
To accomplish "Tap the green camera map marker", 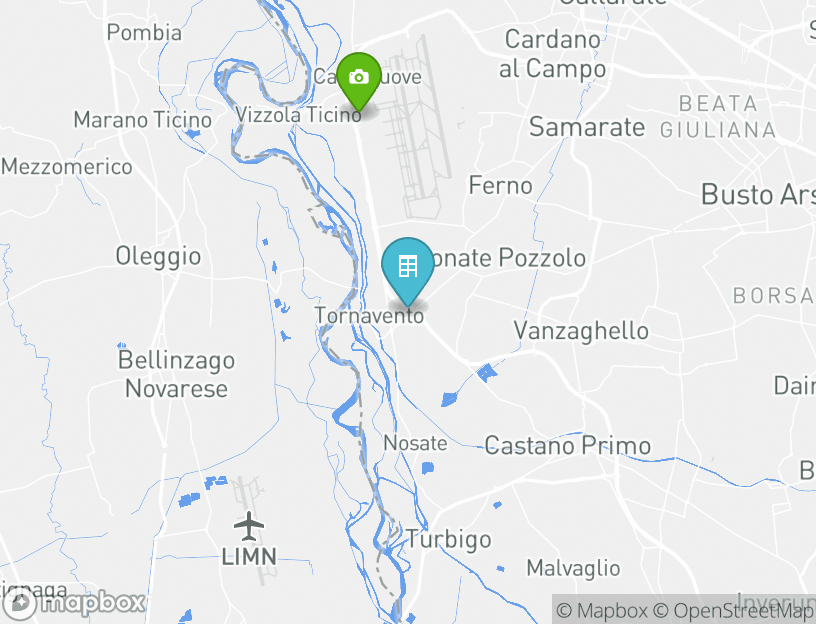I will [x=358, y=78].
